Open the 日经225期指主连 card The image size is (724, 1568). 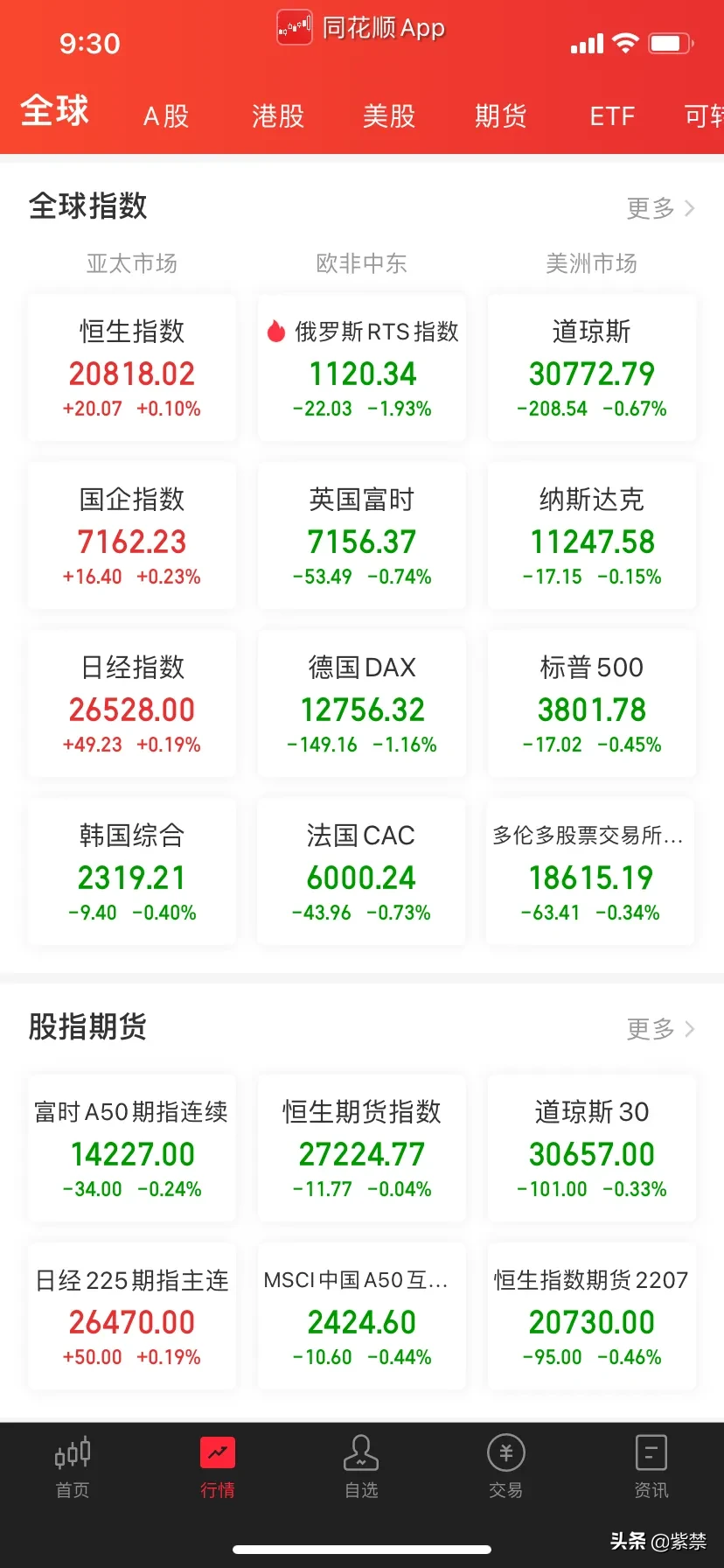tap(132, 1317)
